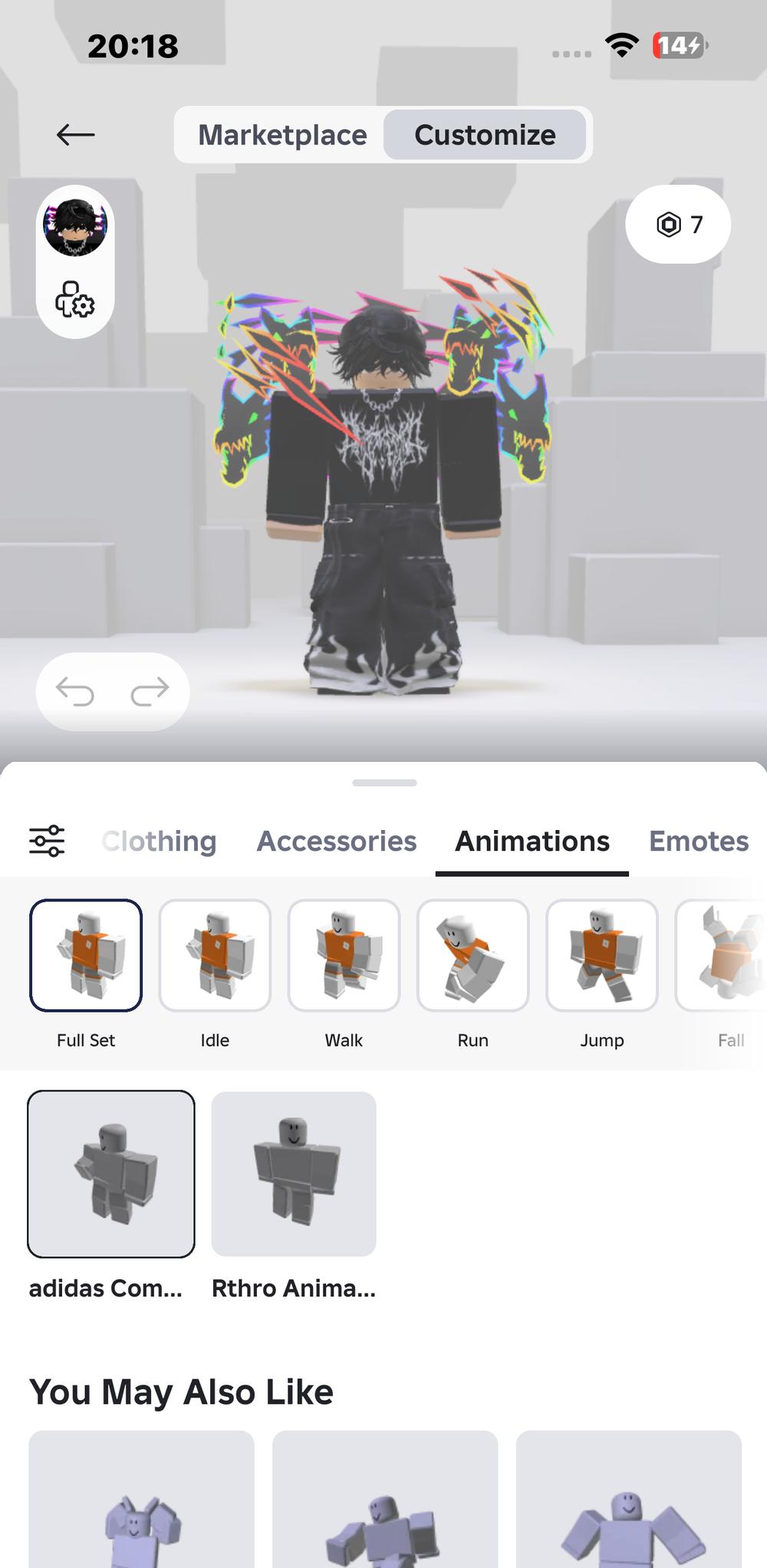Switch to the Accessories tab
The height and width of the screenshot is (1568, 767).
pyautogui.click(x=337, y=841)
